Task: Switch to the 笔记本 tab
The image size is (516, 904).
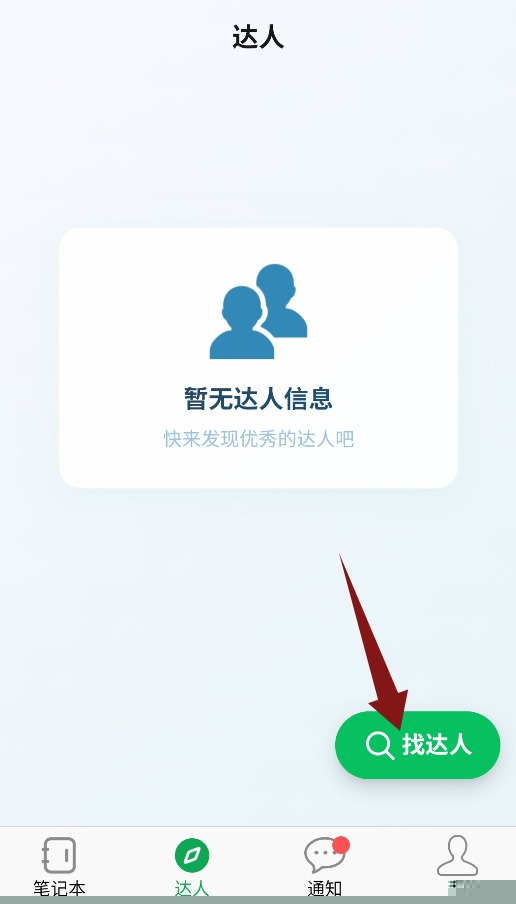Action: [59, 867]
